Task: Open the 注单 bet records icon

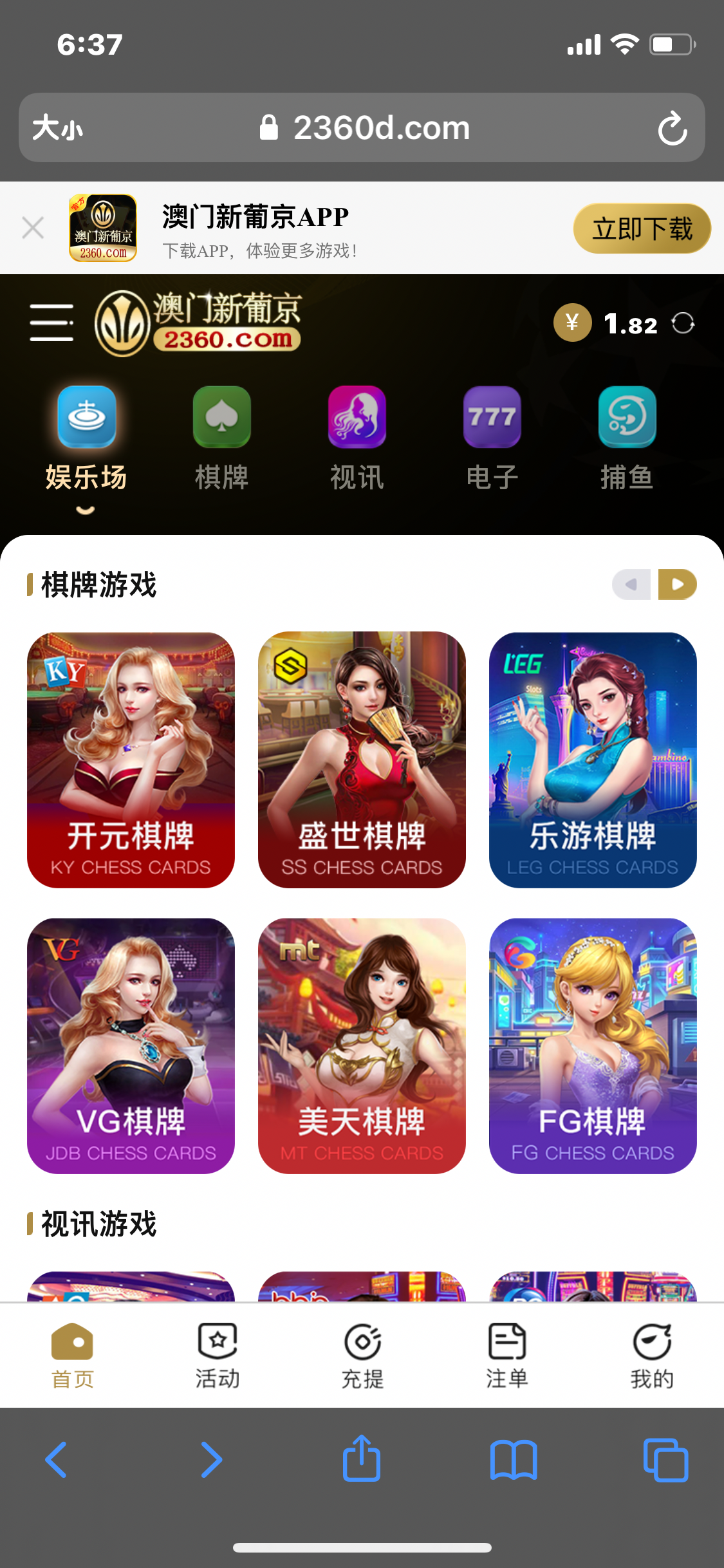Action: [506, 1345]
